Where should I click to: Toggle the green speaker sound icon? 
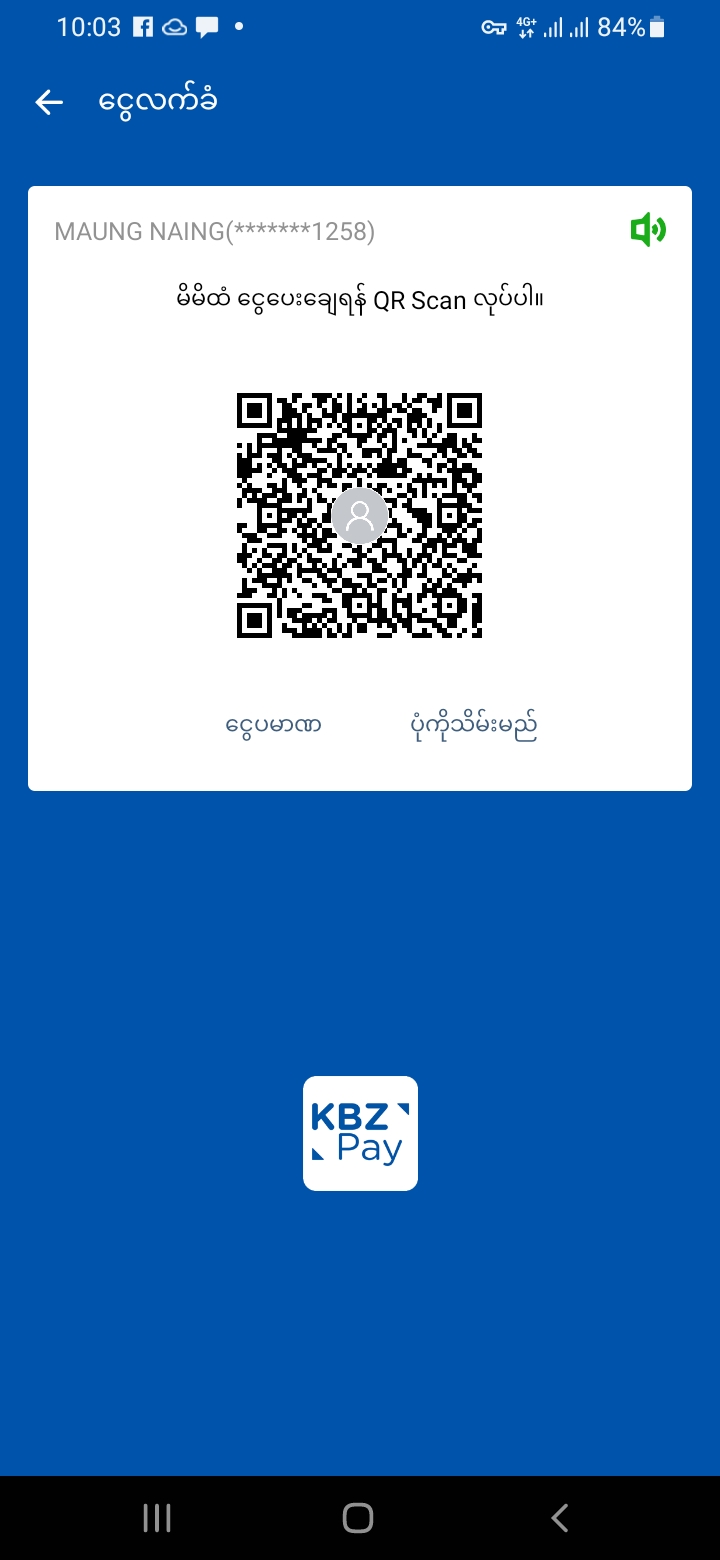[647, 231]
